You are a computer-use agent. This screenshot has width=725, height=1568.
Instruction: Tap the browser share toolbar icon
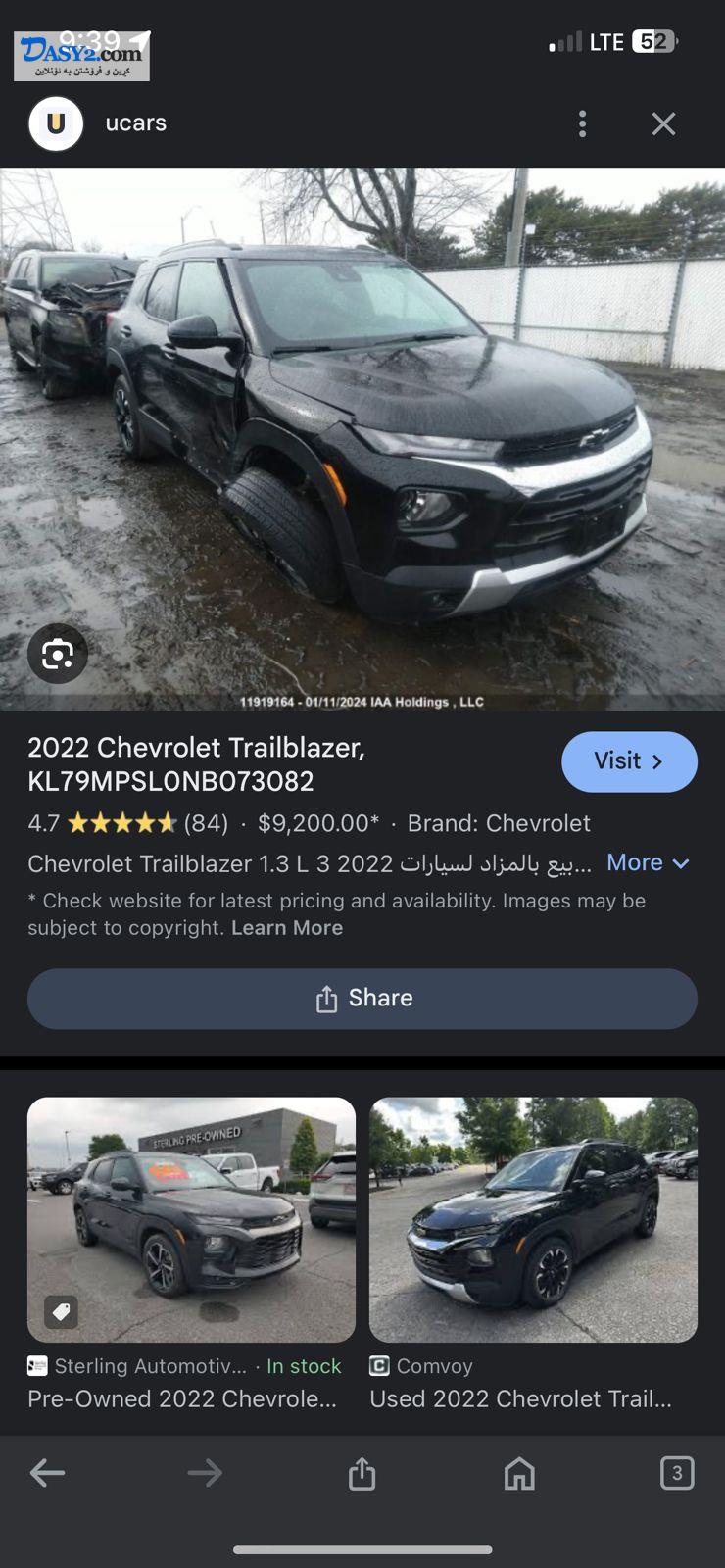[362, 1473]
